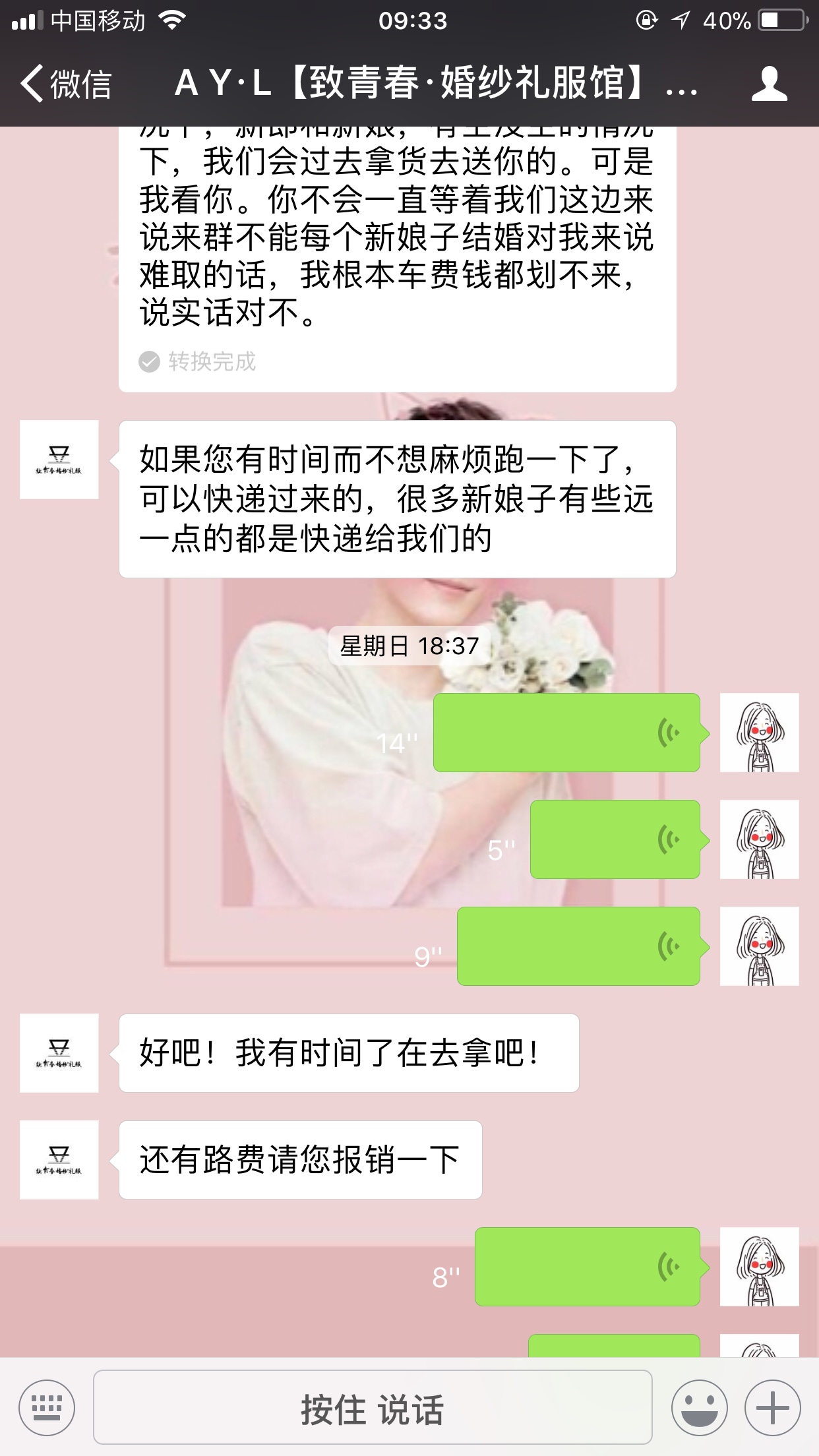Tap my avatar beside the 14-second voice message
Screen dimensions: 819x1456
(759, 733)
